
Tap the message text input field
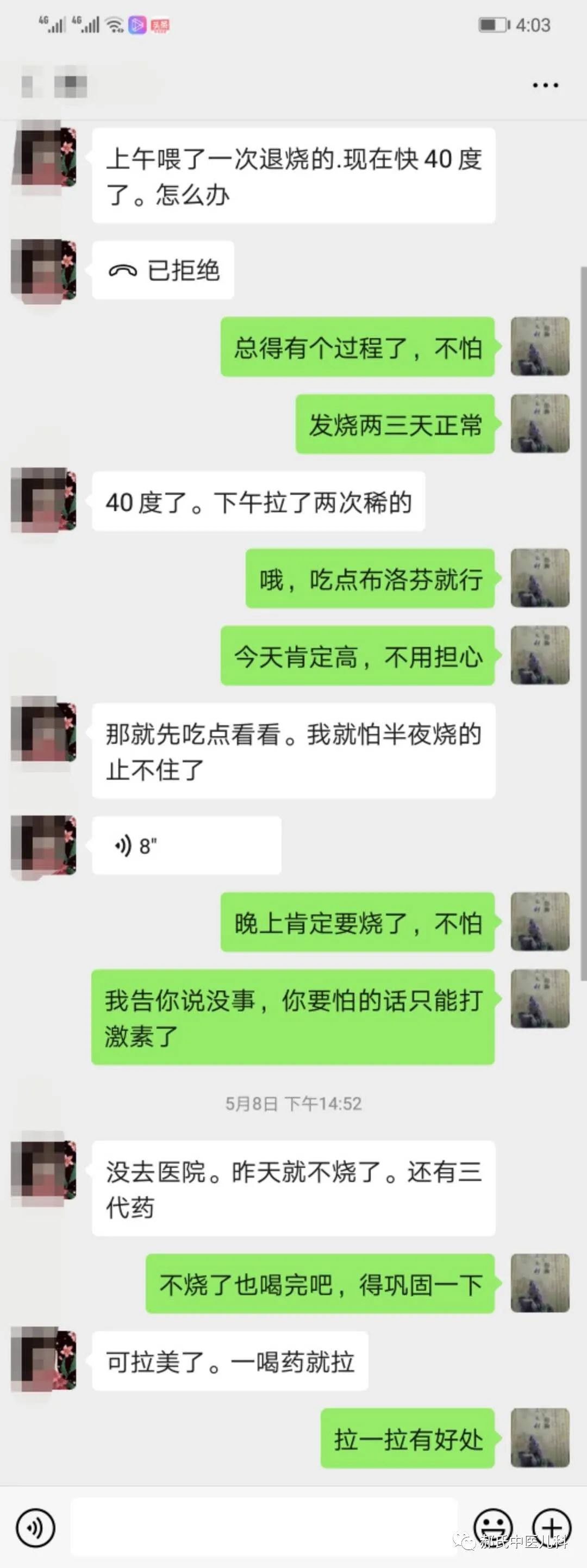click(x=264, y=1527)
